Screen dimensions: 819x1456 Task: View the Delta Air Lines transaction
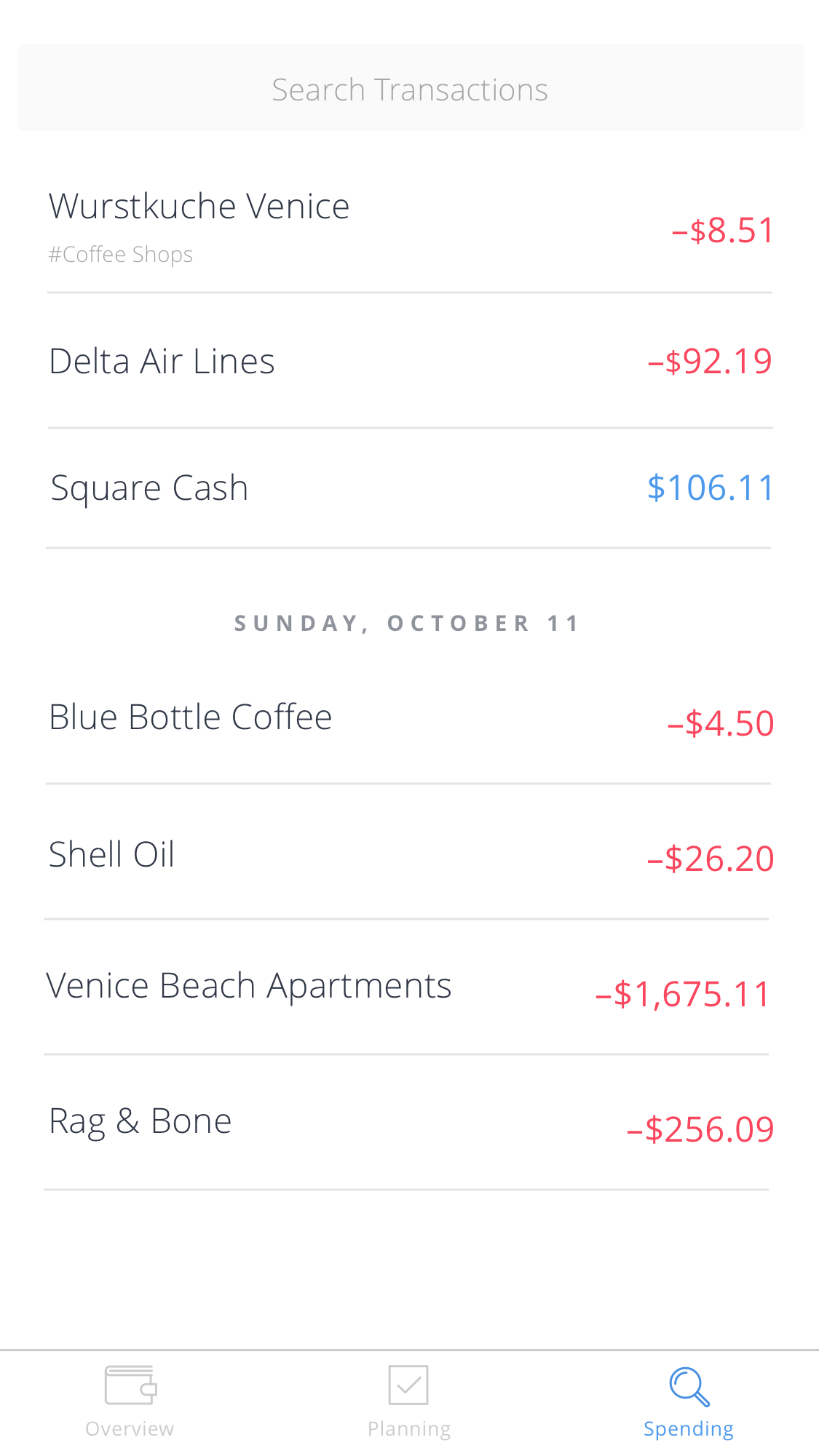pos(409,362)
